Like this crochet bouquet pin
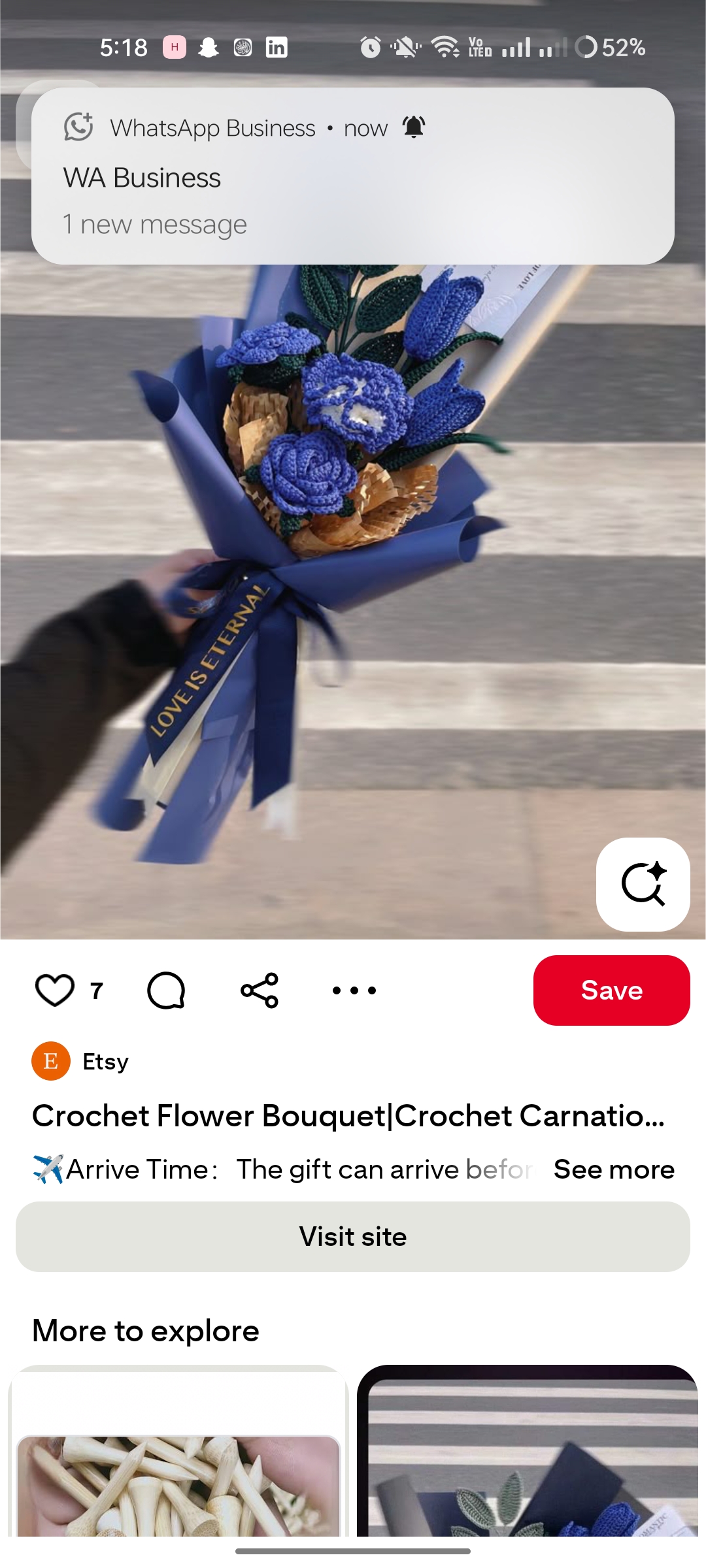 (x=55, y=990)
